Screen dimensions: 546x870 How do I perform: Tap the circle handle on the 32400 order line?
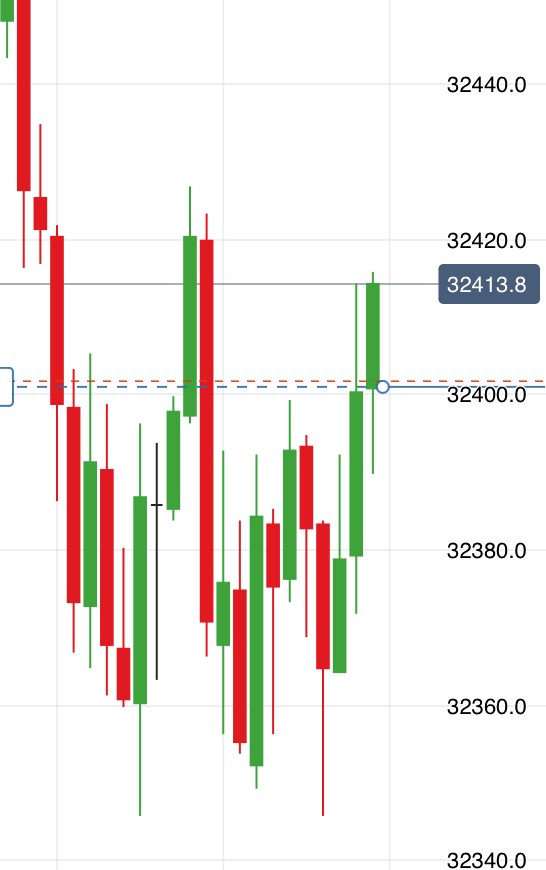382,387
